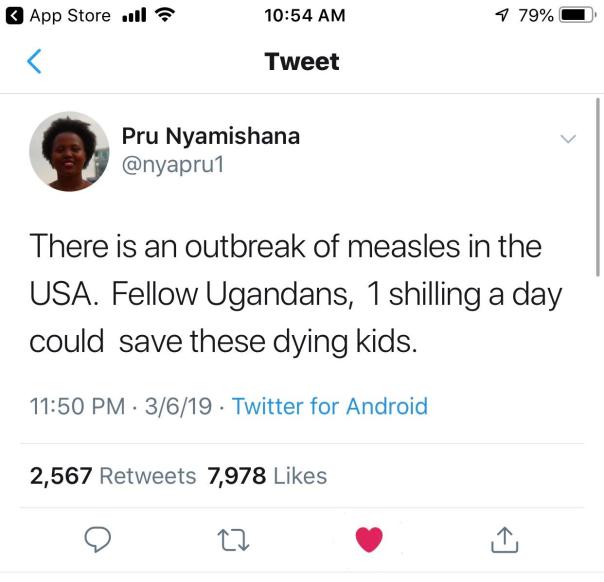Viewport: 604px width, 582px height.
Task: Unlike the tweet with the red heart
Action: (x=369, y=540)
